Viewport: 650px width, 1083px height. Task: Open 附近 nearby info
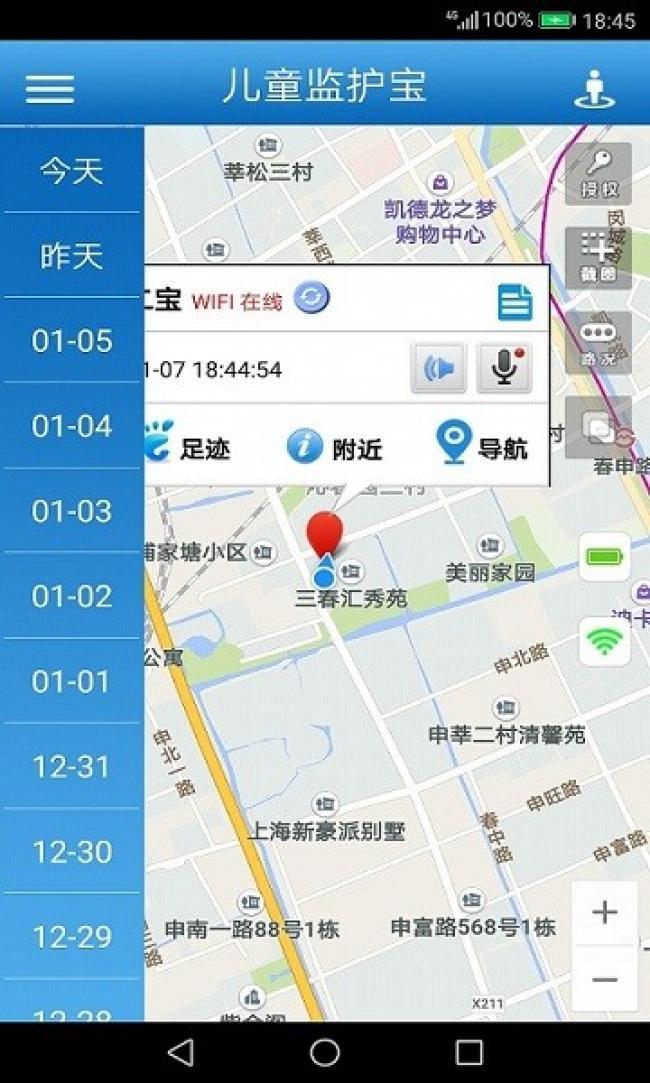(x=335, y=446)
